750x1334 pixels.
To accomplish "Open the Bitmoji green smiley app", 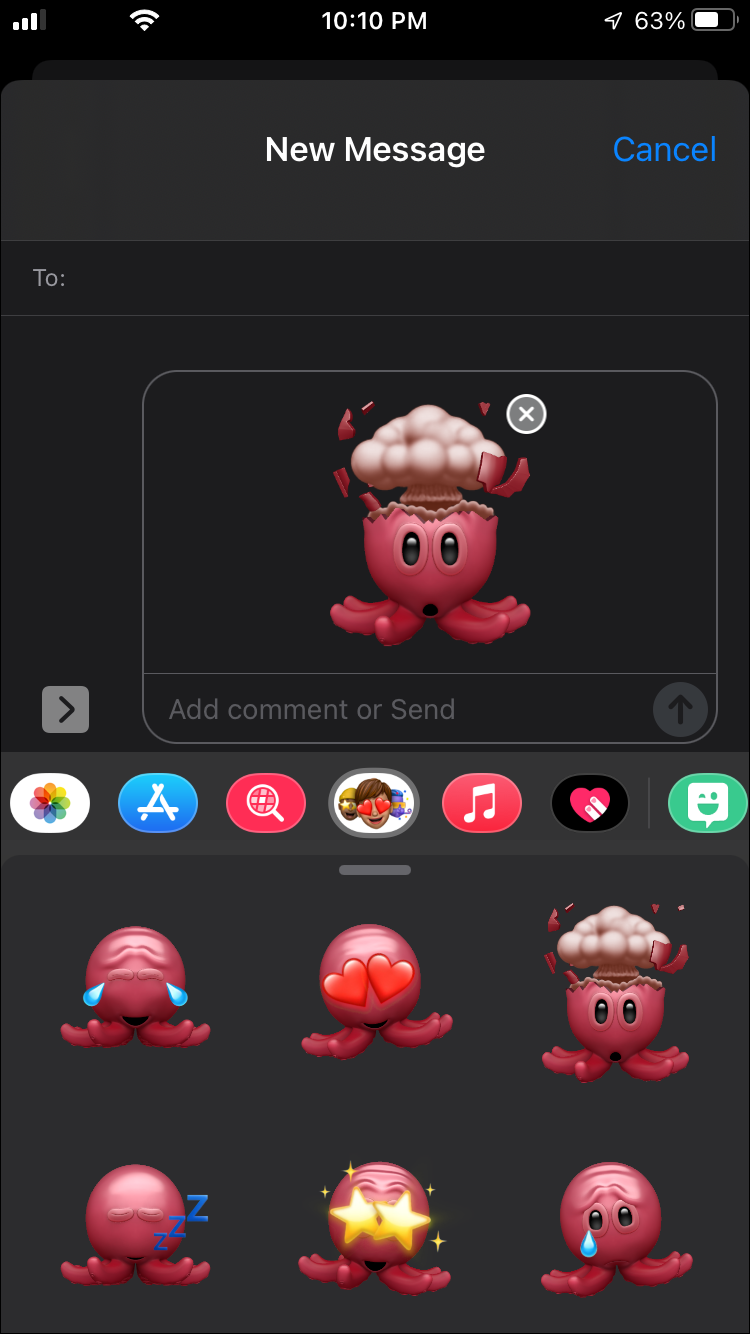I will point(708,803).
